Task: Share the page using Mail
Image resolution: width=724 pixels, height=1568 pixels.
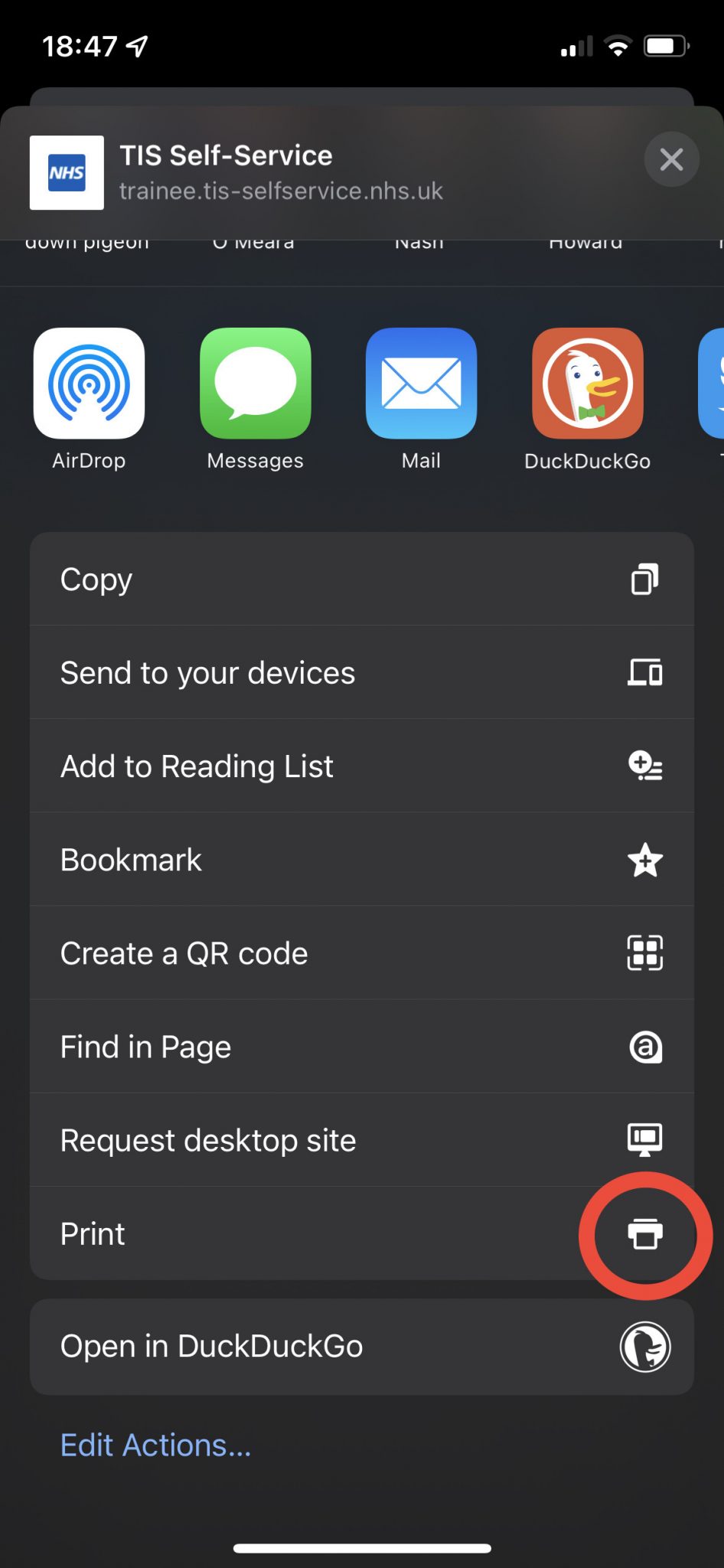Action: tap(421, 384)
